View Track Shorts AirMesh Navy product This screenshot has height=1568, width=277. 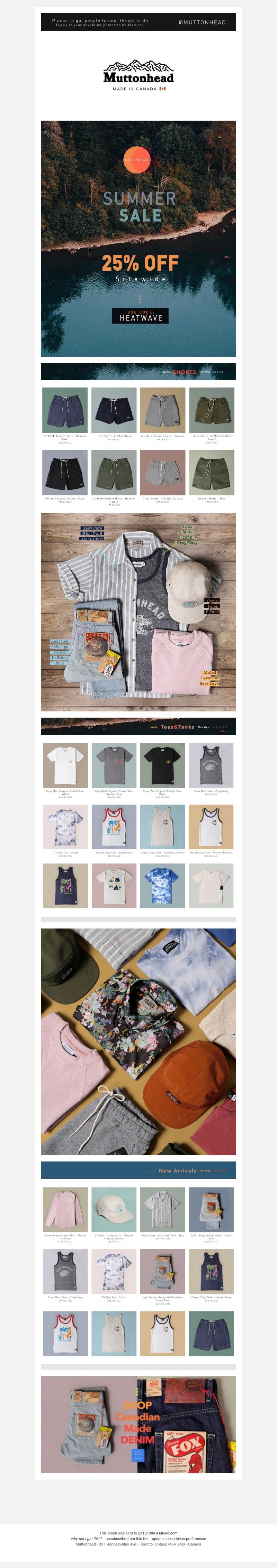[114, 410]
